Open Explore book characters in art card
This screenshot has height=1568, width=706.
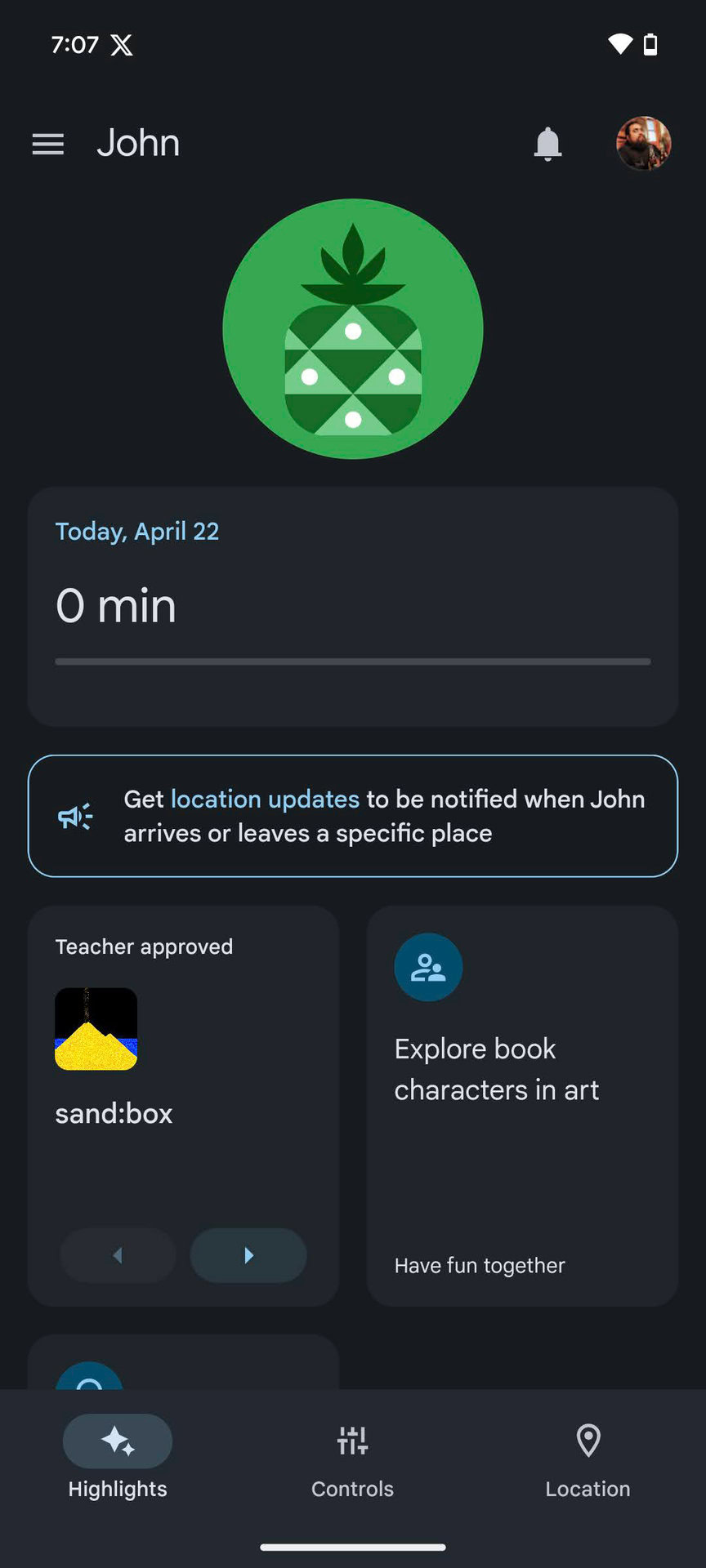click(522, 1105)
